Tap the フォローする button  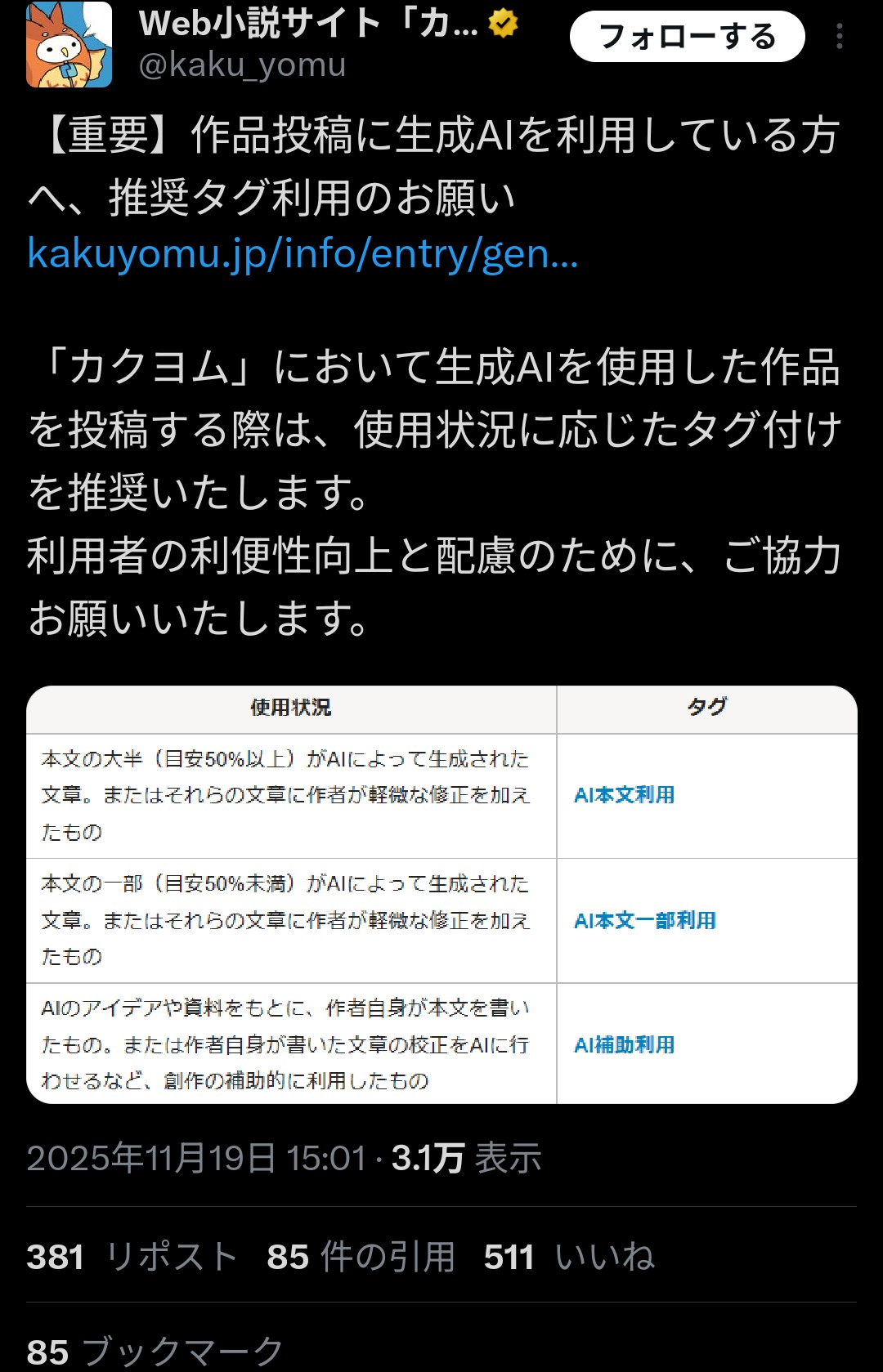point(687,37)
